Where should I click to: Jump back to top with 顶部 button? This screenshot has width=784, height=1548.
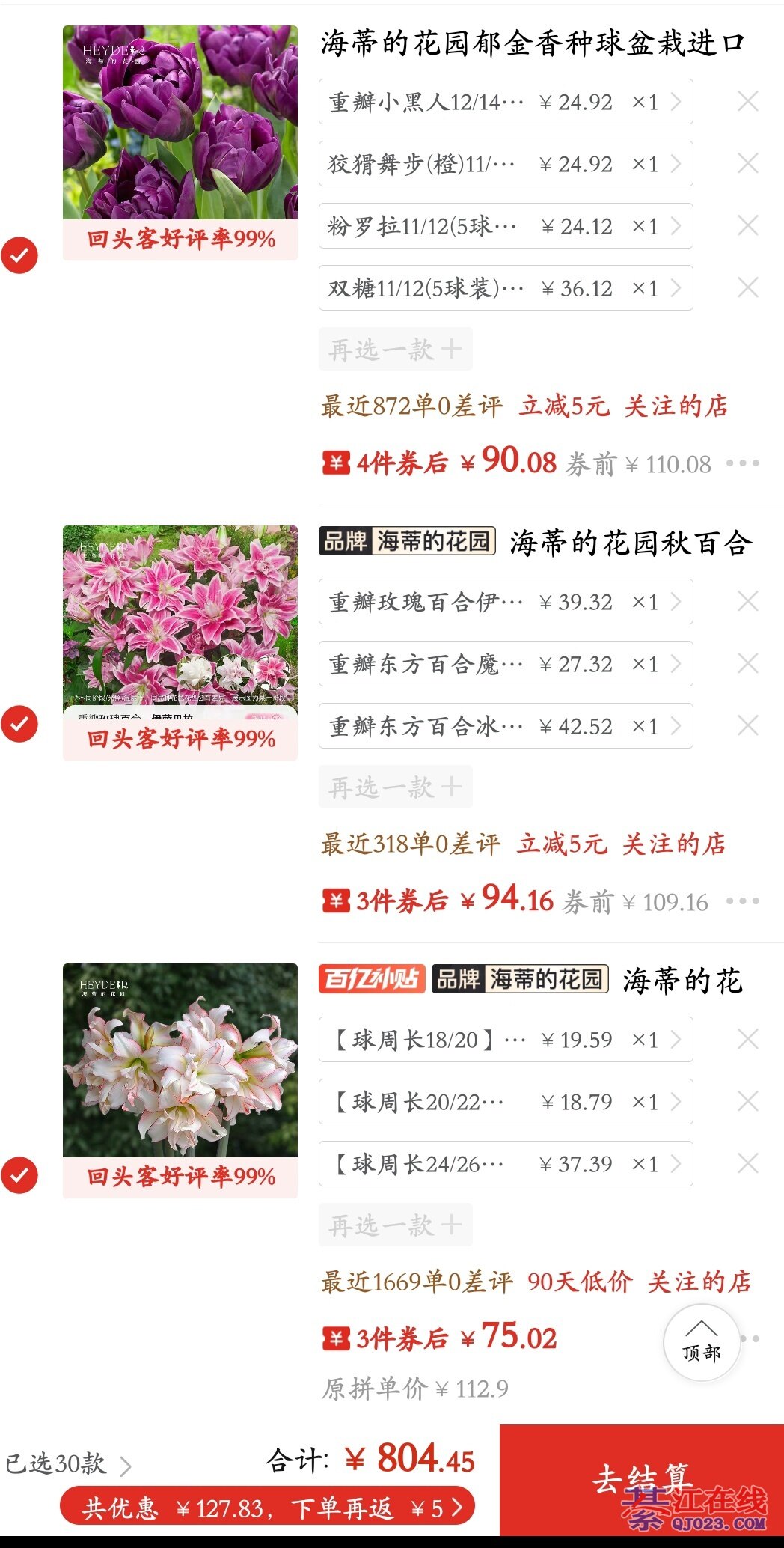click(x=701, y=1344)
